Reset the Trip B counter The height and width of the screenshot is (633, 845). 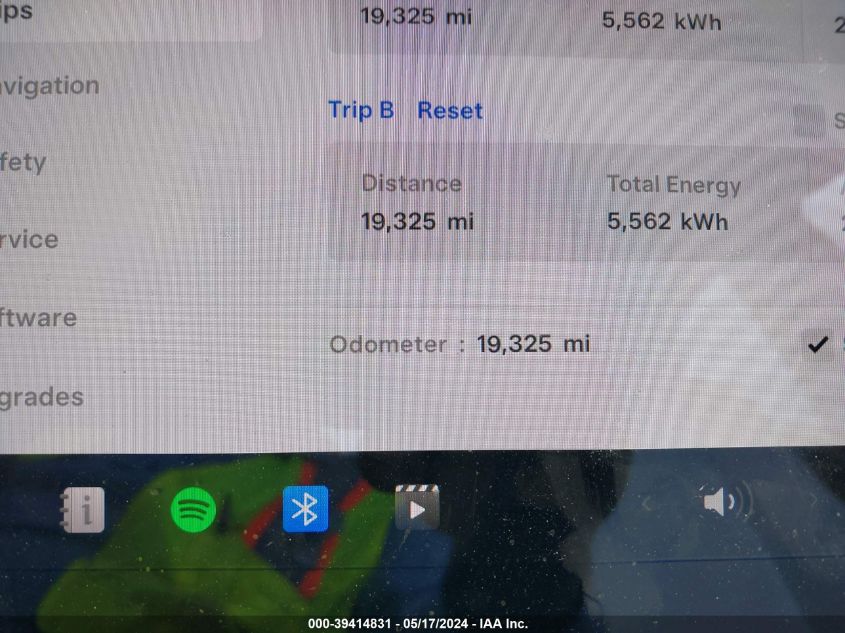450,111
